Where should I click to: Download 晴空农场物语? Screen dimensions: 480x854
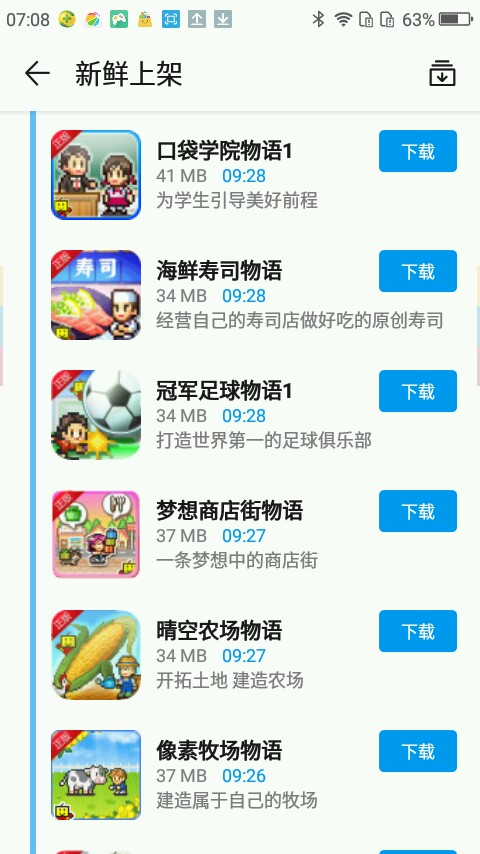coord(418,631)
